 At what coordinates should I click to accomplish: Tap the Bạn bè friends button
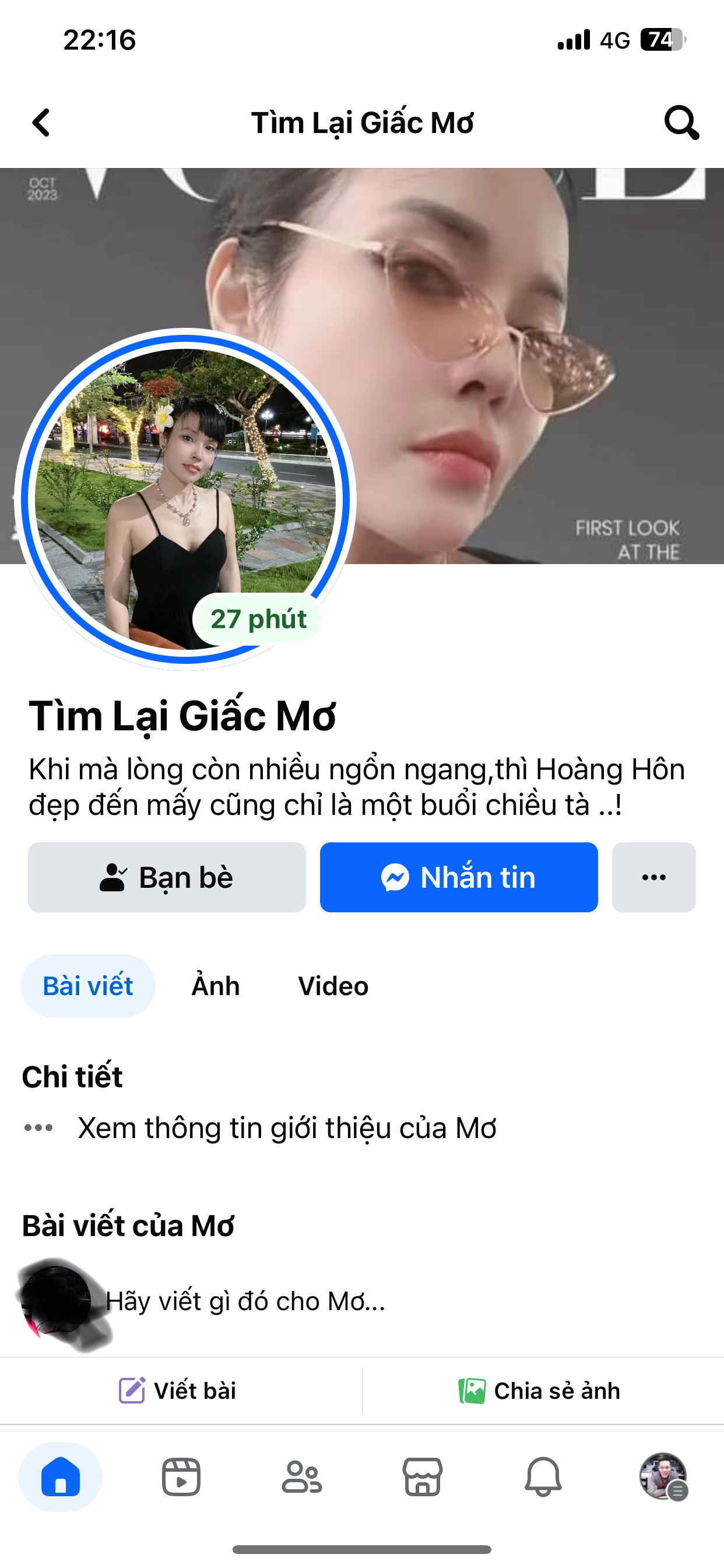[167, 877]
